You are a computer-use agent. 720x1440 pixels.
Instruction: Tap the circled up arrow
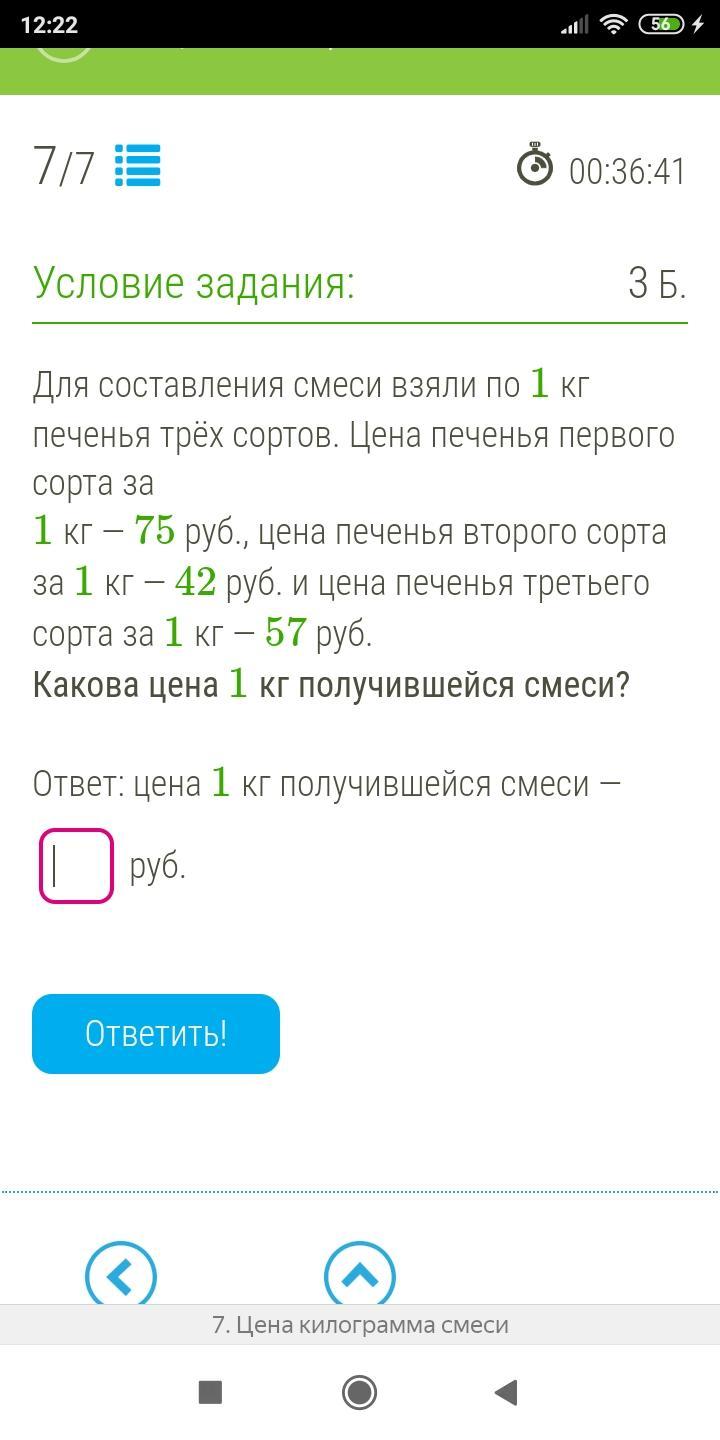pyautogui.click(x=360, y=1274)
